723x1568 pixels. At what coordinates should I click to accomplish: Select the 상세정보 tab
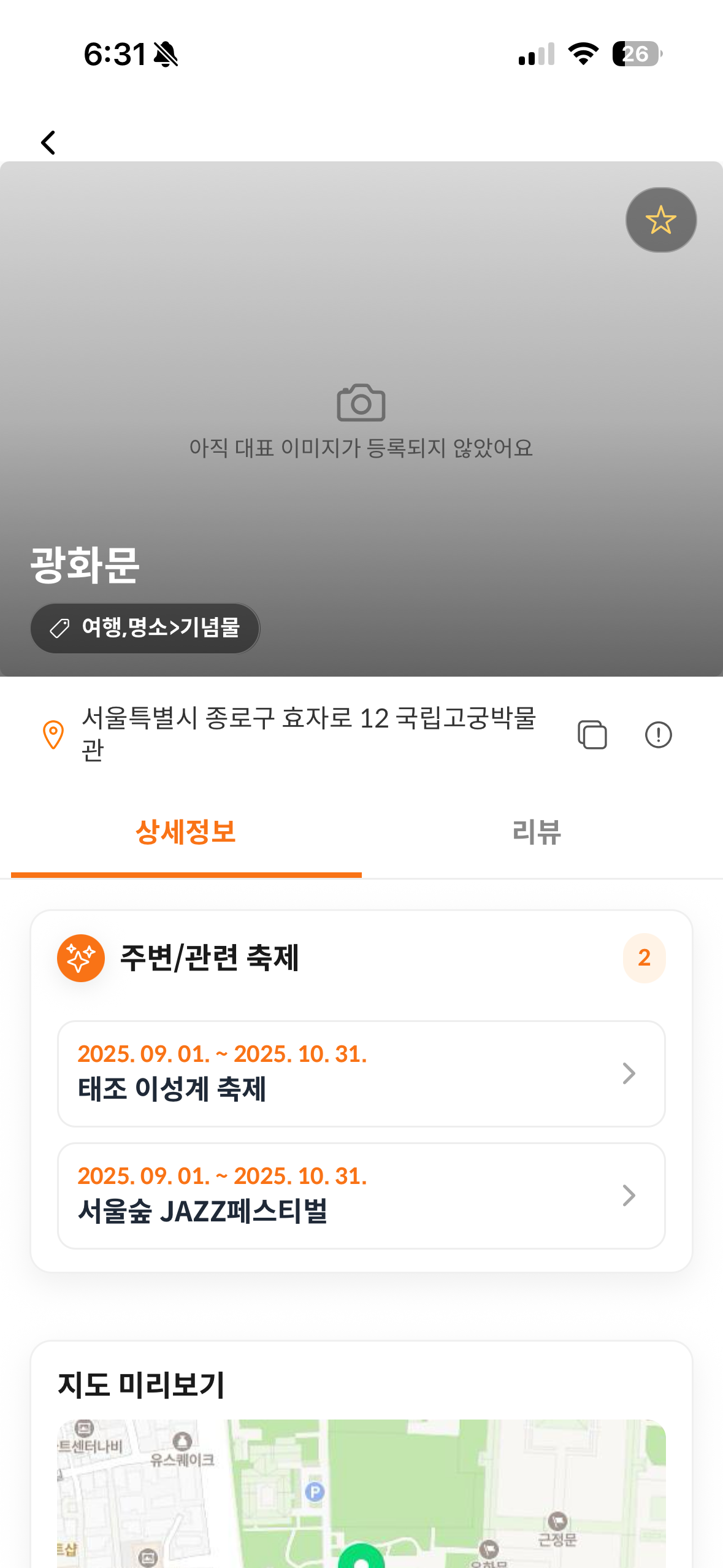tap(186, 832)
